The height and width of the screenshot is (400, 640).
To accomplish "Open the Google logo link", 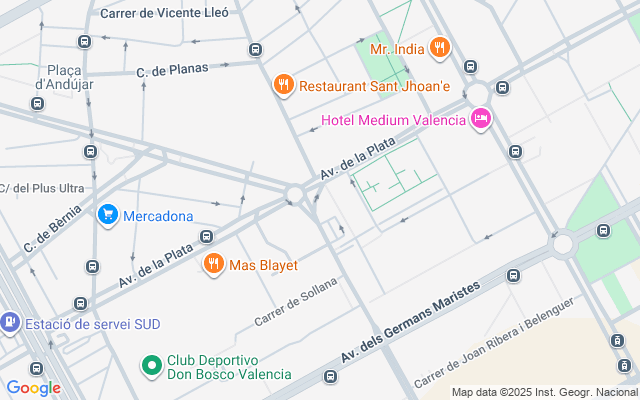I will pos(32,388).
